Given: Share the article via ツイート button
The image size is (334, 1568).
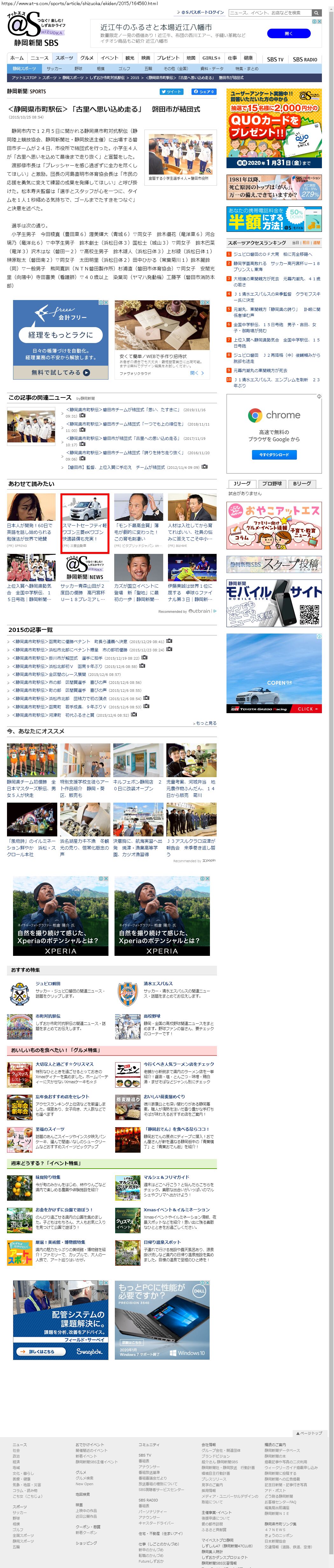Looking at the screenshot, I should [171, 92].
